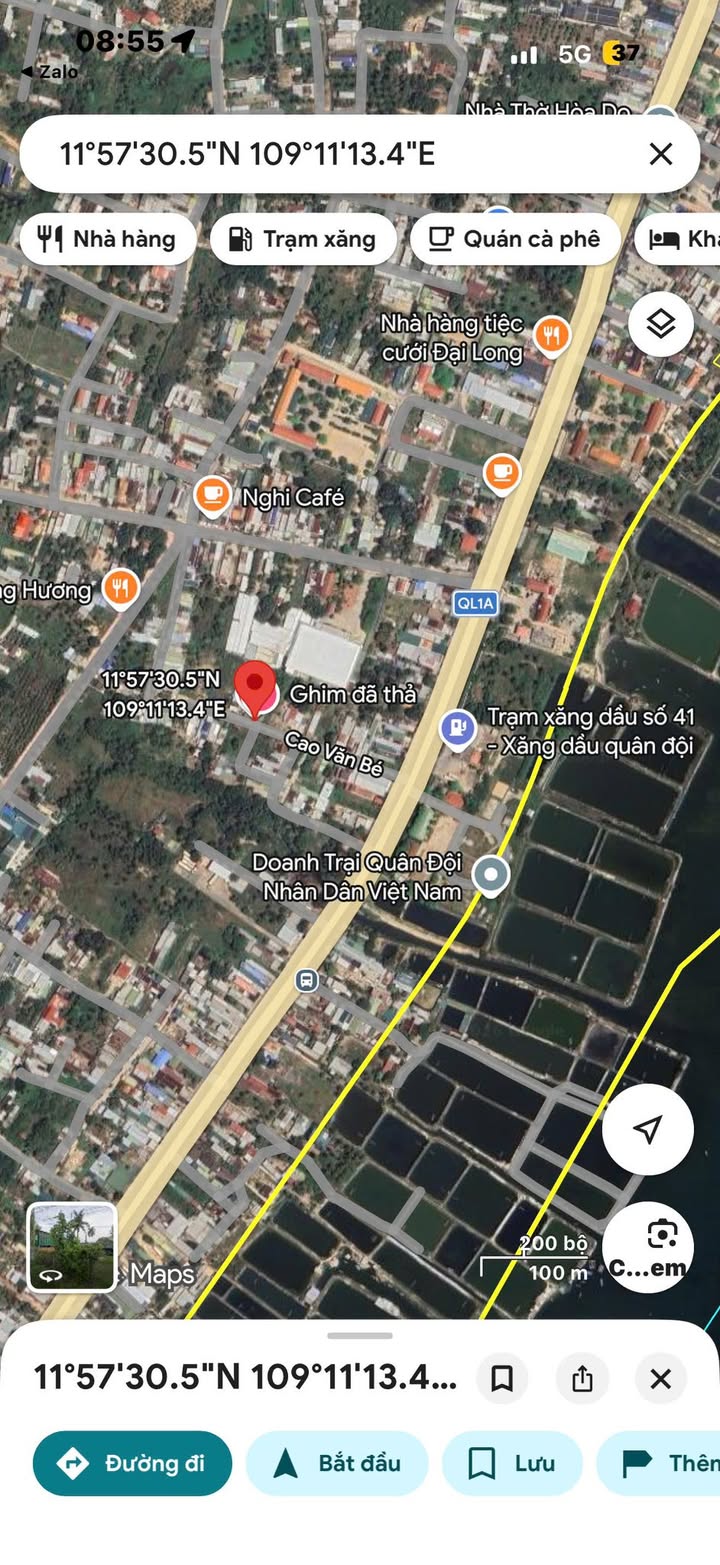Open the map layers button
The width and height of the screenshot is (720, 1565).
[661, 324]
